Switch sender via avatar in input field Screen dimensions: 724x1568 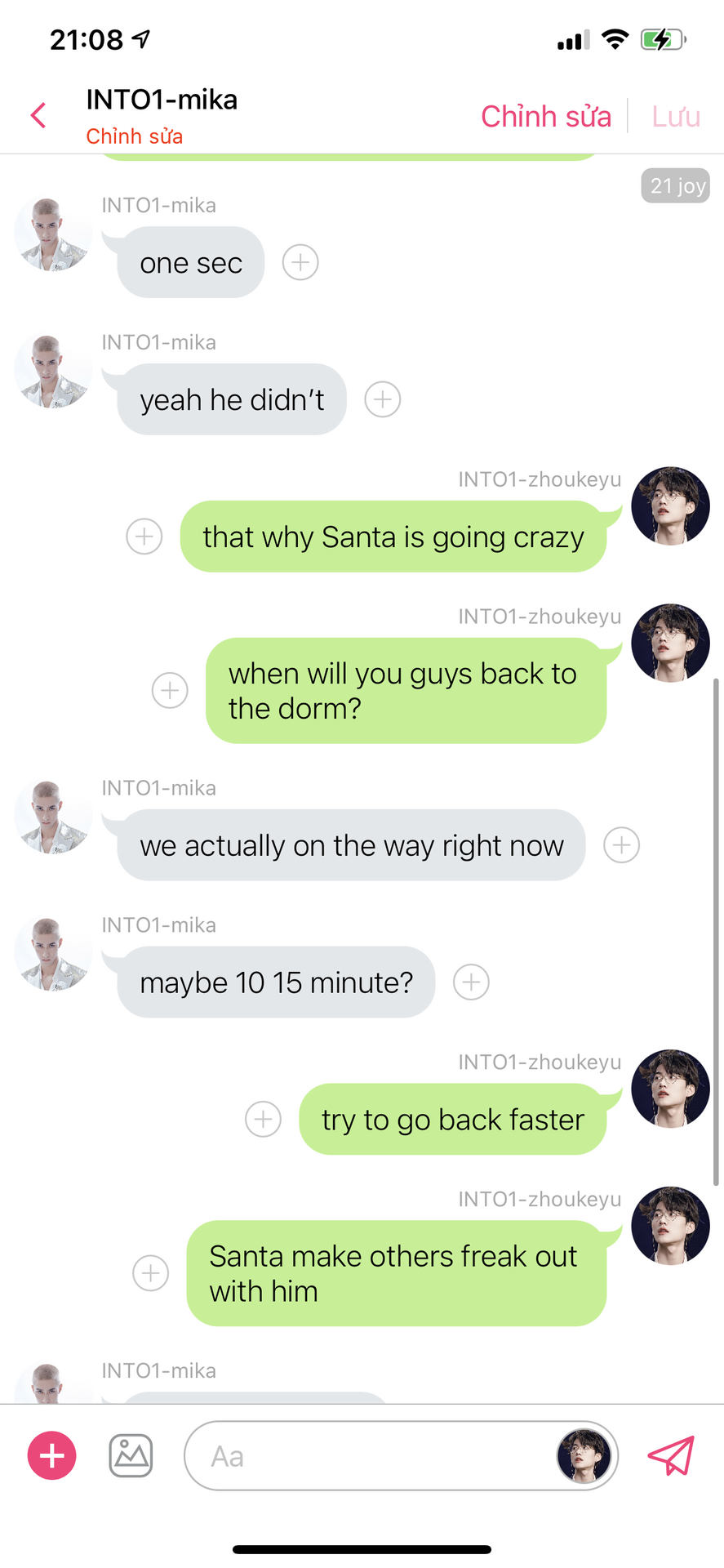(x=584, y=1455)
